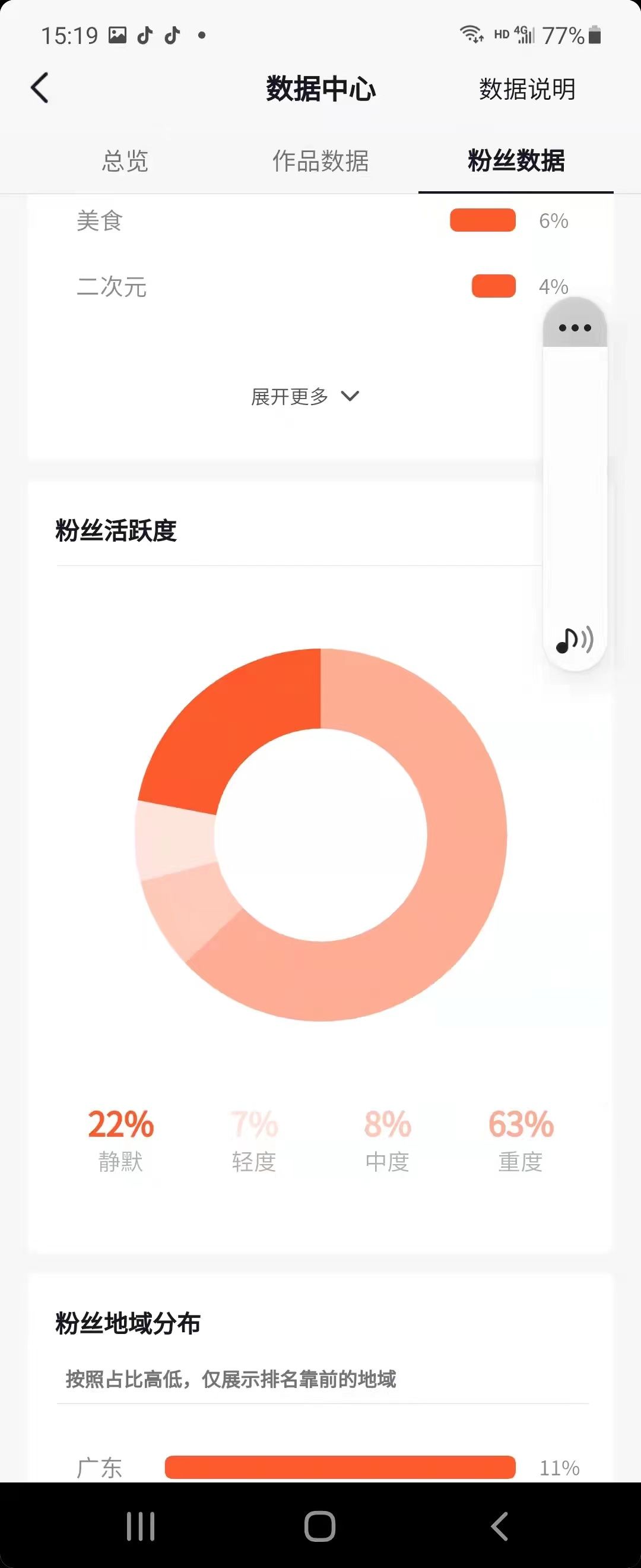The width and height of the screenshot is (641, 1568).
Task: Tap the floating music sound icon
Action: pyautogui.click(x=574, y=640)
